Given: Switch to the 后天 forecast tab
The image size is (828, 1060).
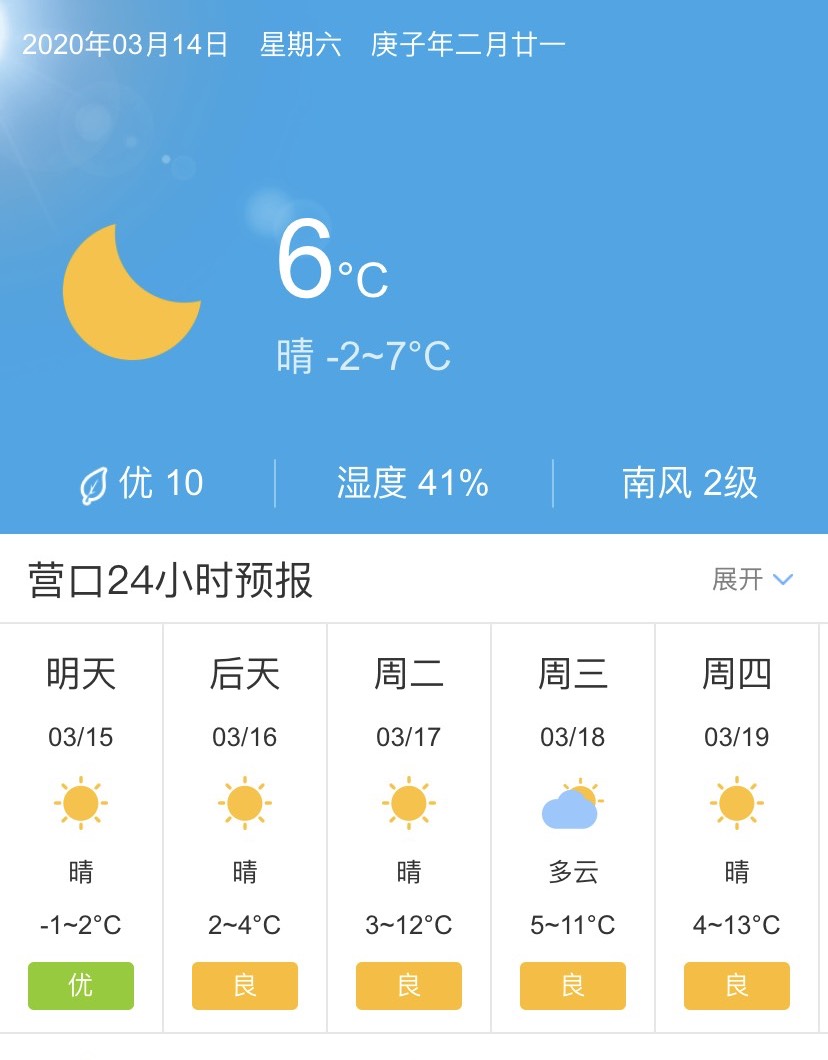Looking at the screenshot, I should coord(245,675).
